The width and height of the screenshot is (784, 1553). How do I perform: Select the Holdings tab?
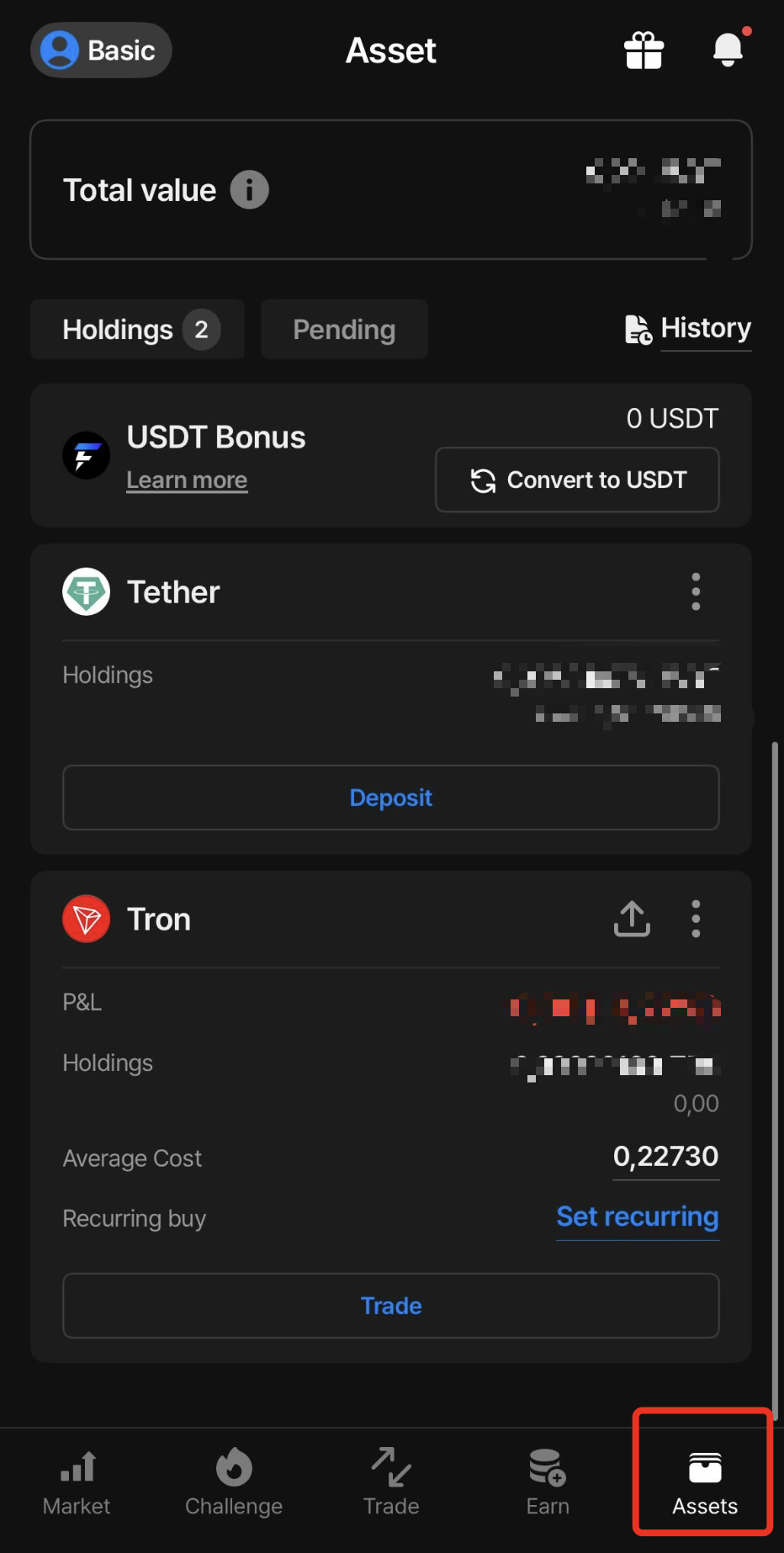tap(138, 330)
